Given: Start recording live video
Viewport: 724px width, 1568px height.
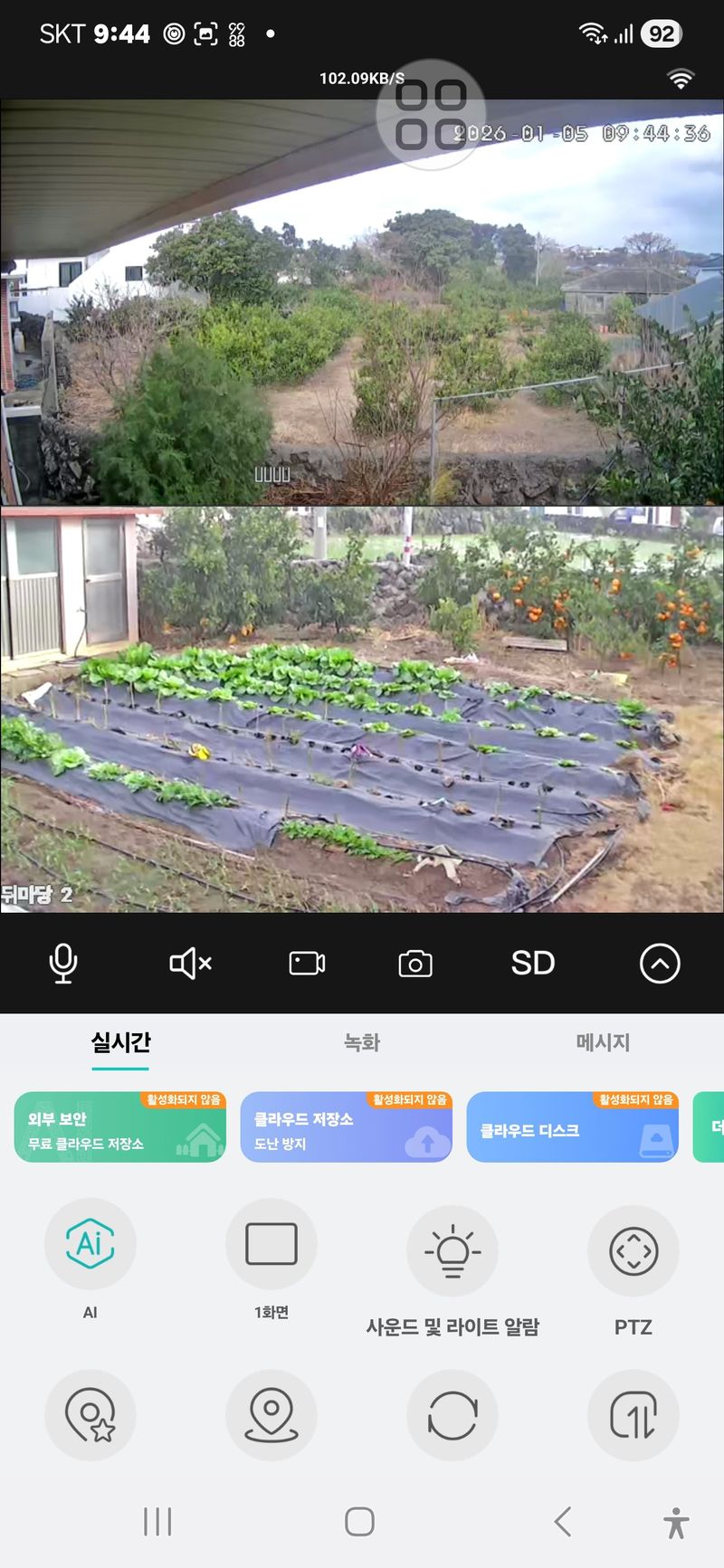Looking at the screenshot, I should pos(307,963).
